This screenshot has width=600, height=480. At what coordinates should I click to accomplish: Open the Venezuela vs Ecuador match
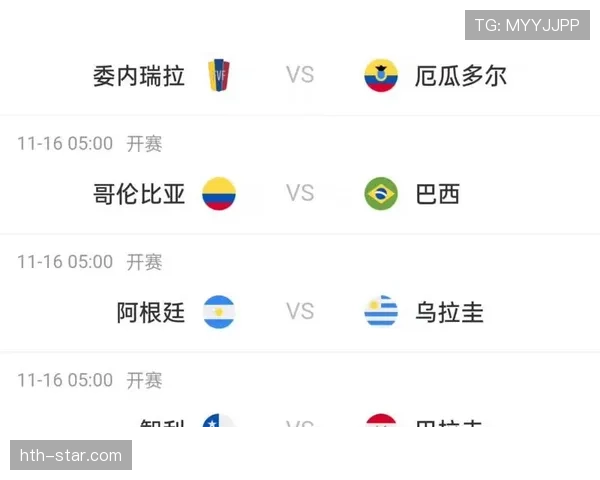point(300,75)
